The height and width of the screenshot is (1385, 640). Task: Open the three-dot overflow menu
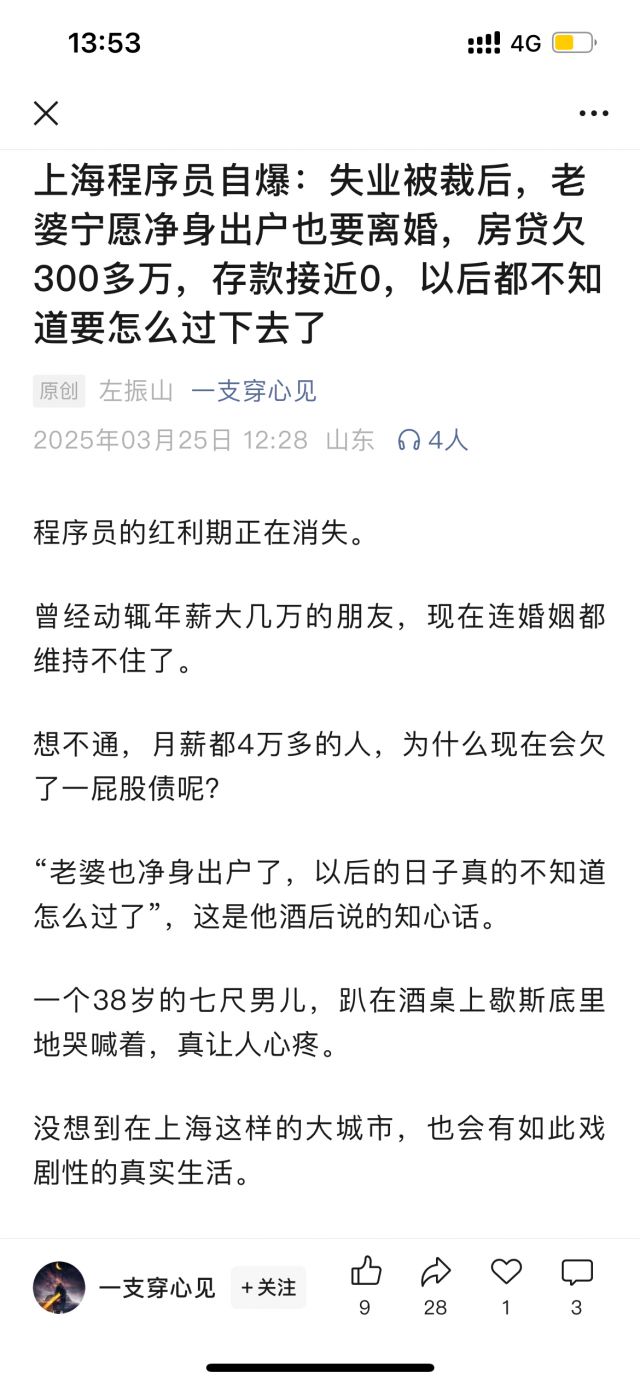click(594, 113)
